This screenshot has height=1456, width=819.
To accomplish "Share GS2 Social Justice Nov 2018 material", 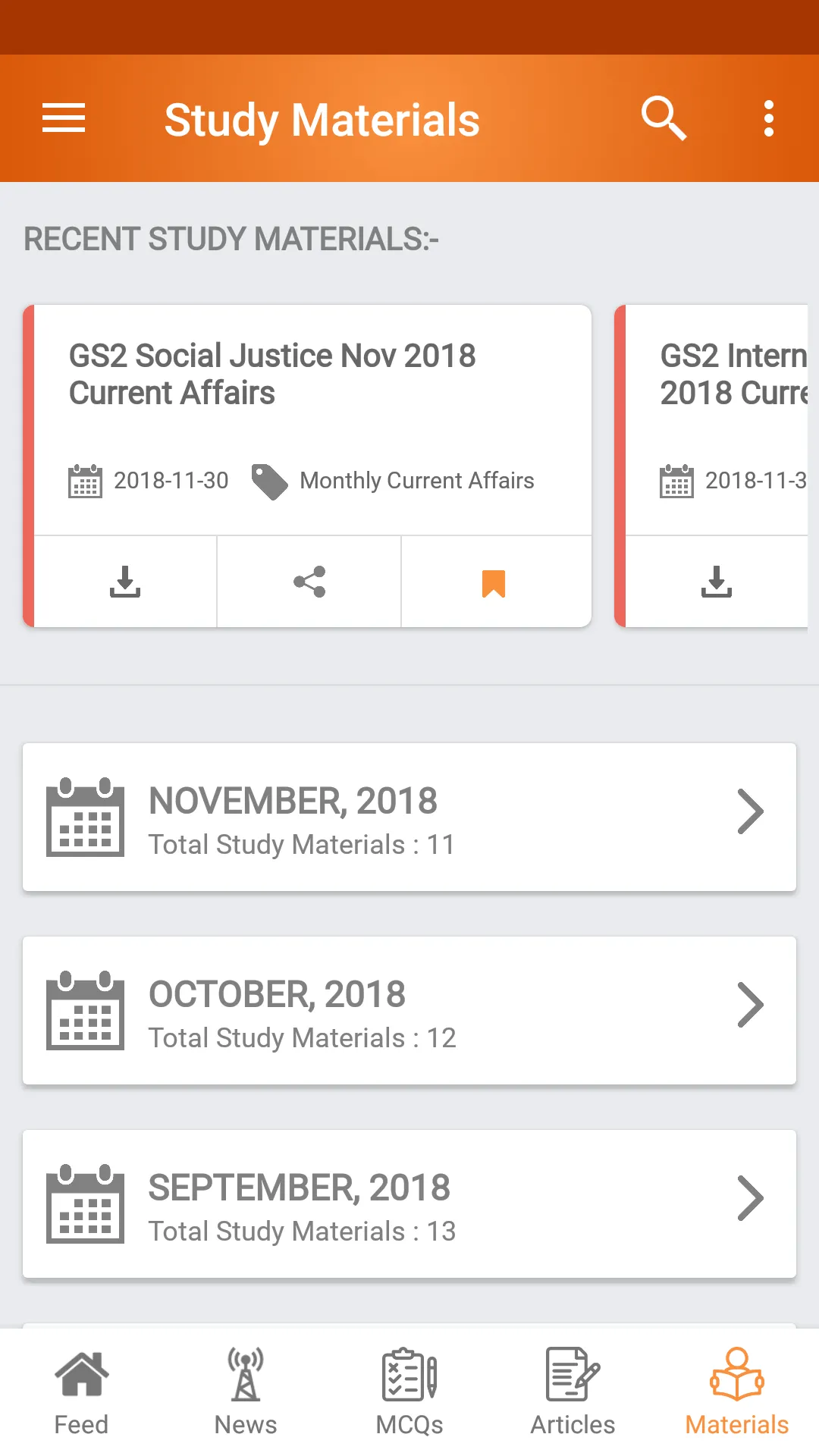I will tap(309, 582).
